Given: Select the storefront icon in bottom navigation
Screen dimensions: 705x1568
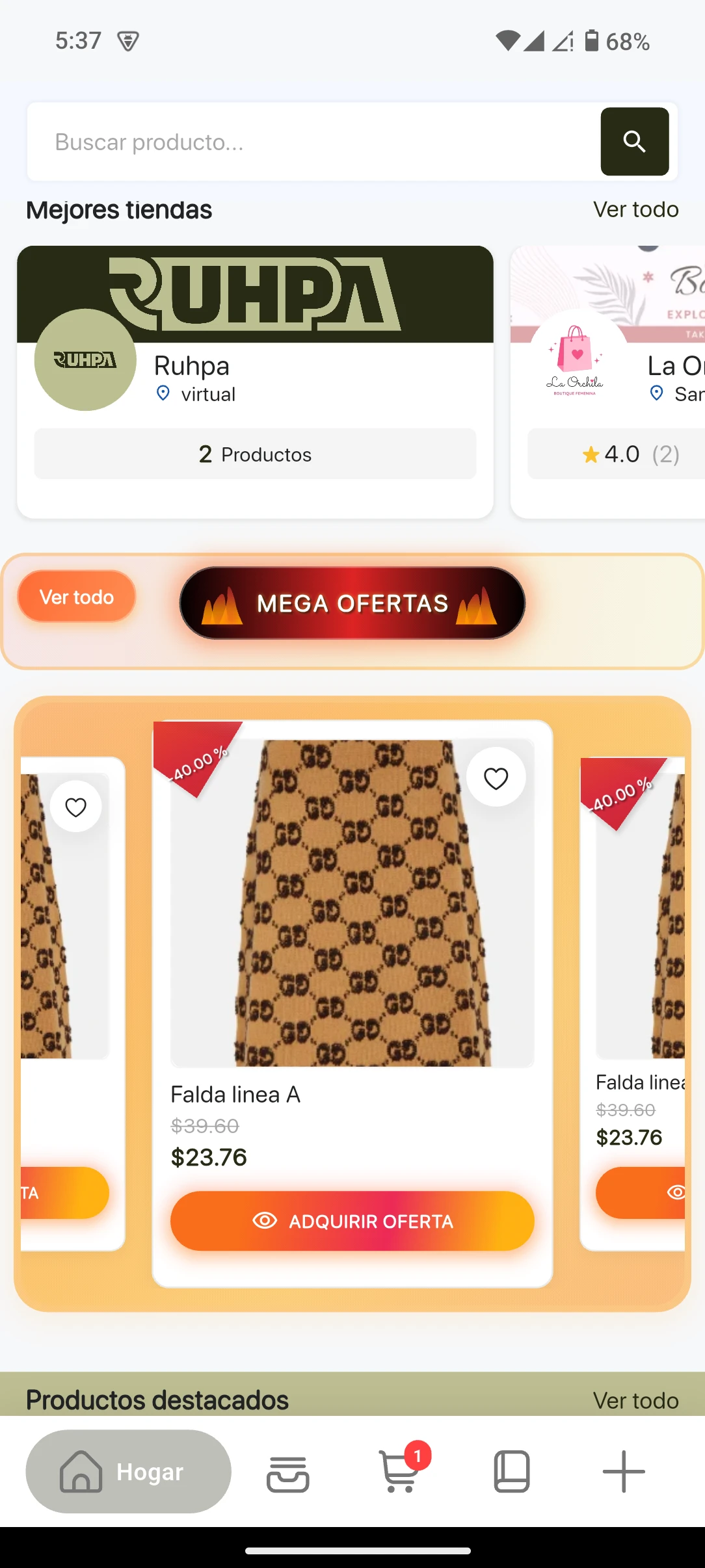Looking at the screenshot, I should click(x=288, y=1472).
